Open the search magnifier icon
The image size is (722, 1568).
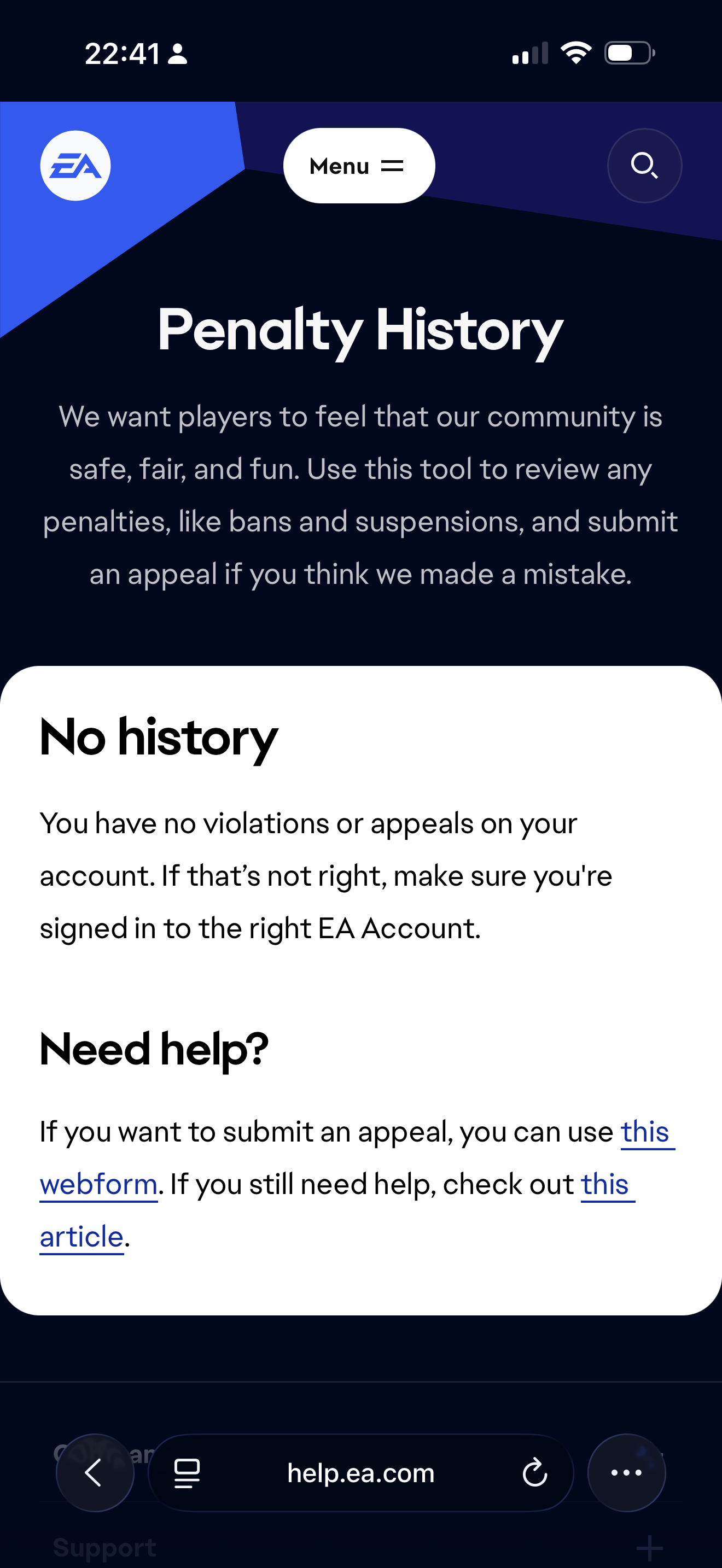[644, 166]
